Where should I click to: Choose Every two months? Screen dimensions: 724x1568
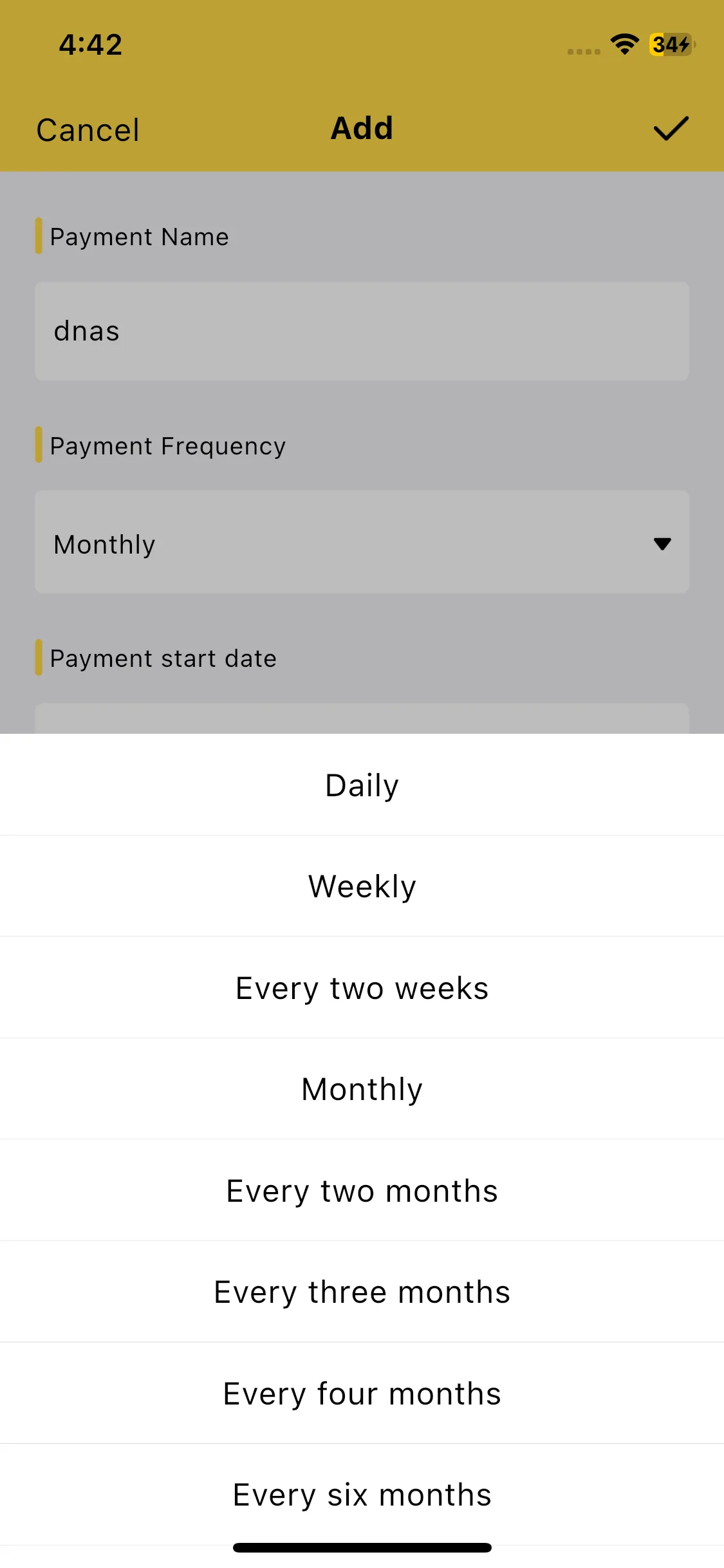pos(362,1191)
